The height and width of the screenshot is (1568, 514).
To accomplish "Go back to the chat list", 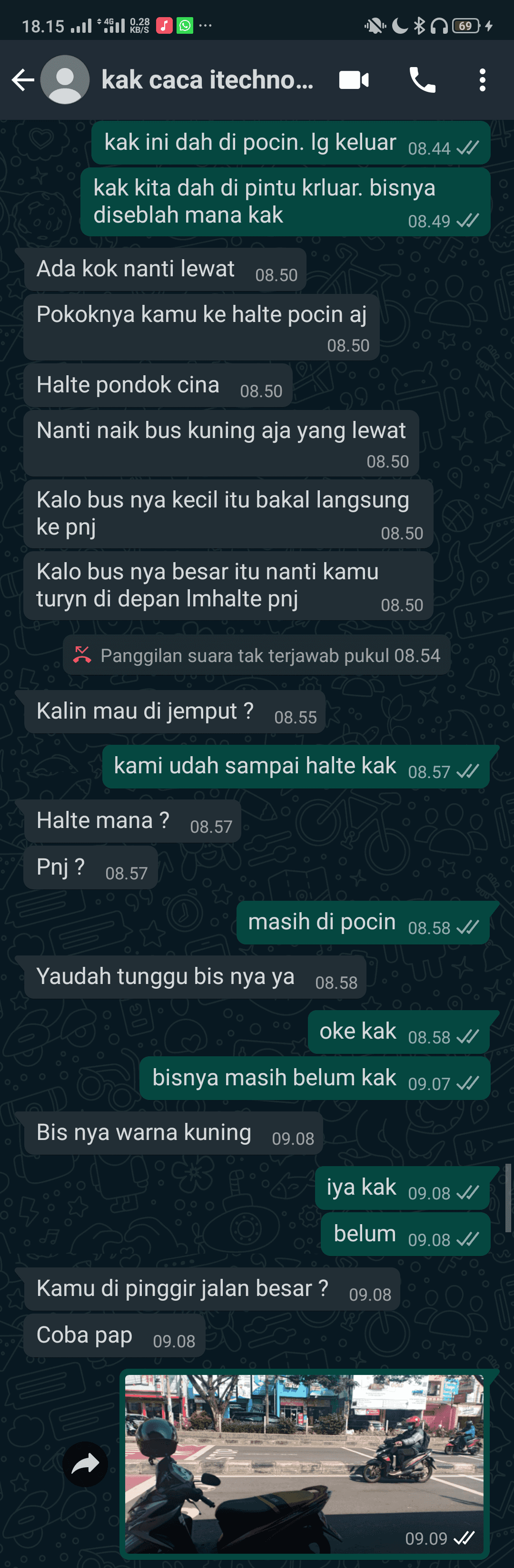I will coord(22,80).
